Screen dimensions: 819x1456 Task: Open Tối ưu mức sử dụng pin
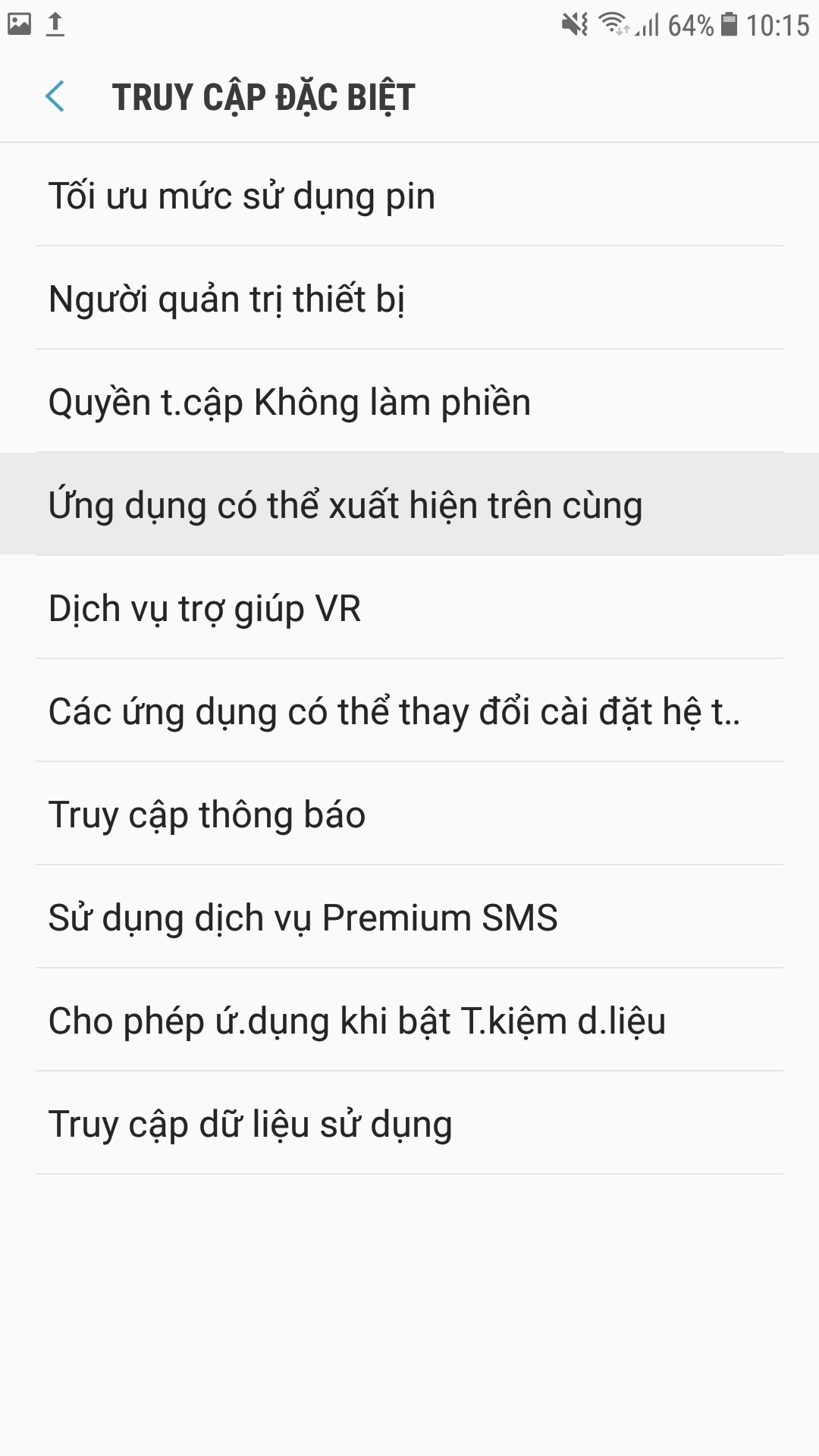(x=409, y=196)
